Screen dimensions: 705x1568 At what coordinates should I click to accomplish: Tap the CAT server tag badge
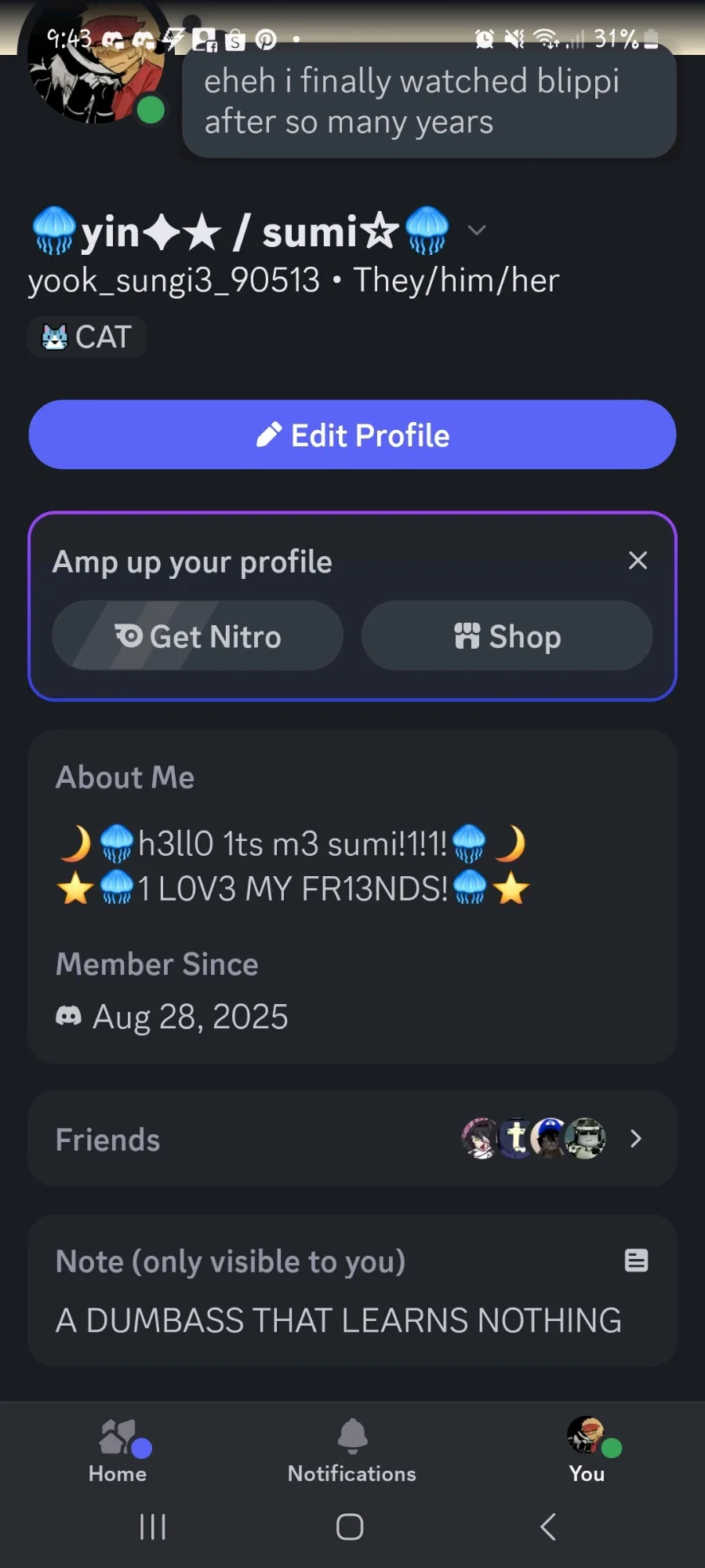coord(87,337)
